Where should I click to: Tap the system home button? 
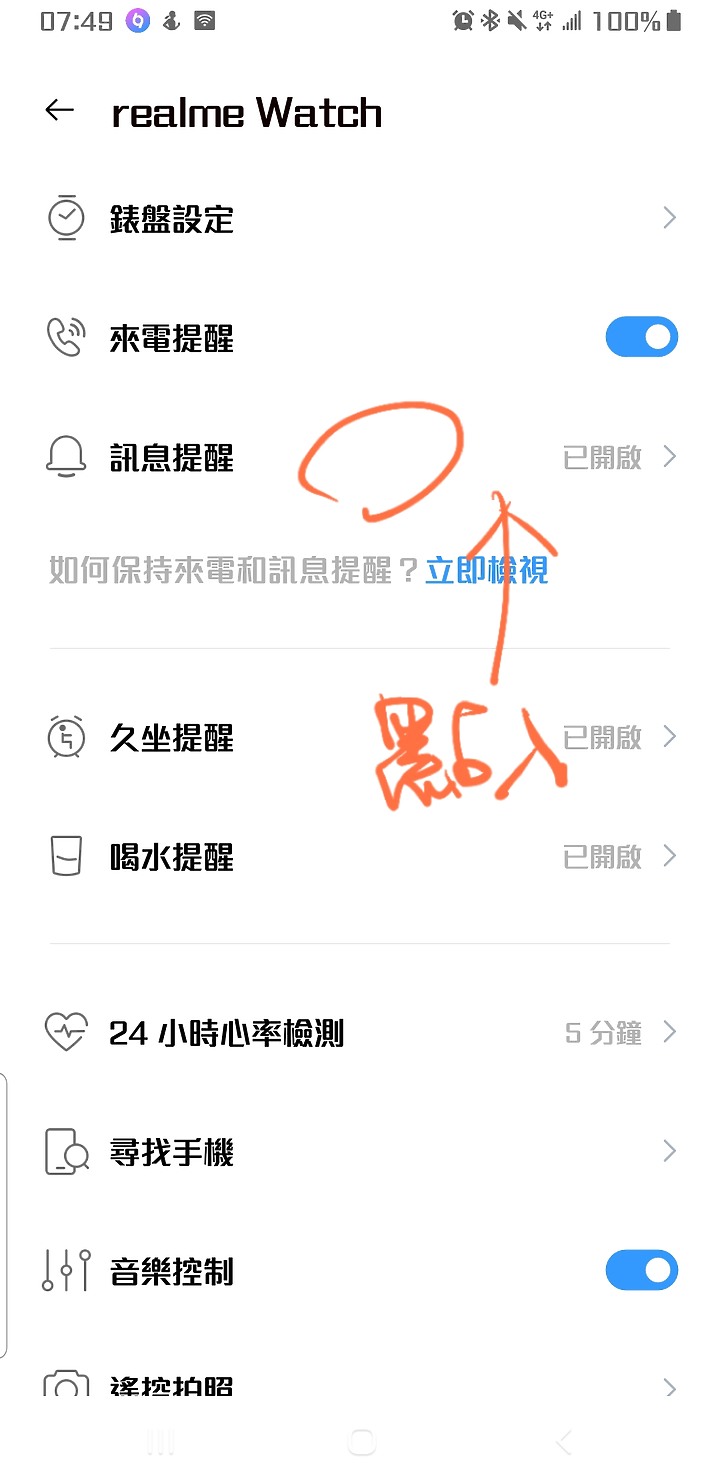(361, 1441)
